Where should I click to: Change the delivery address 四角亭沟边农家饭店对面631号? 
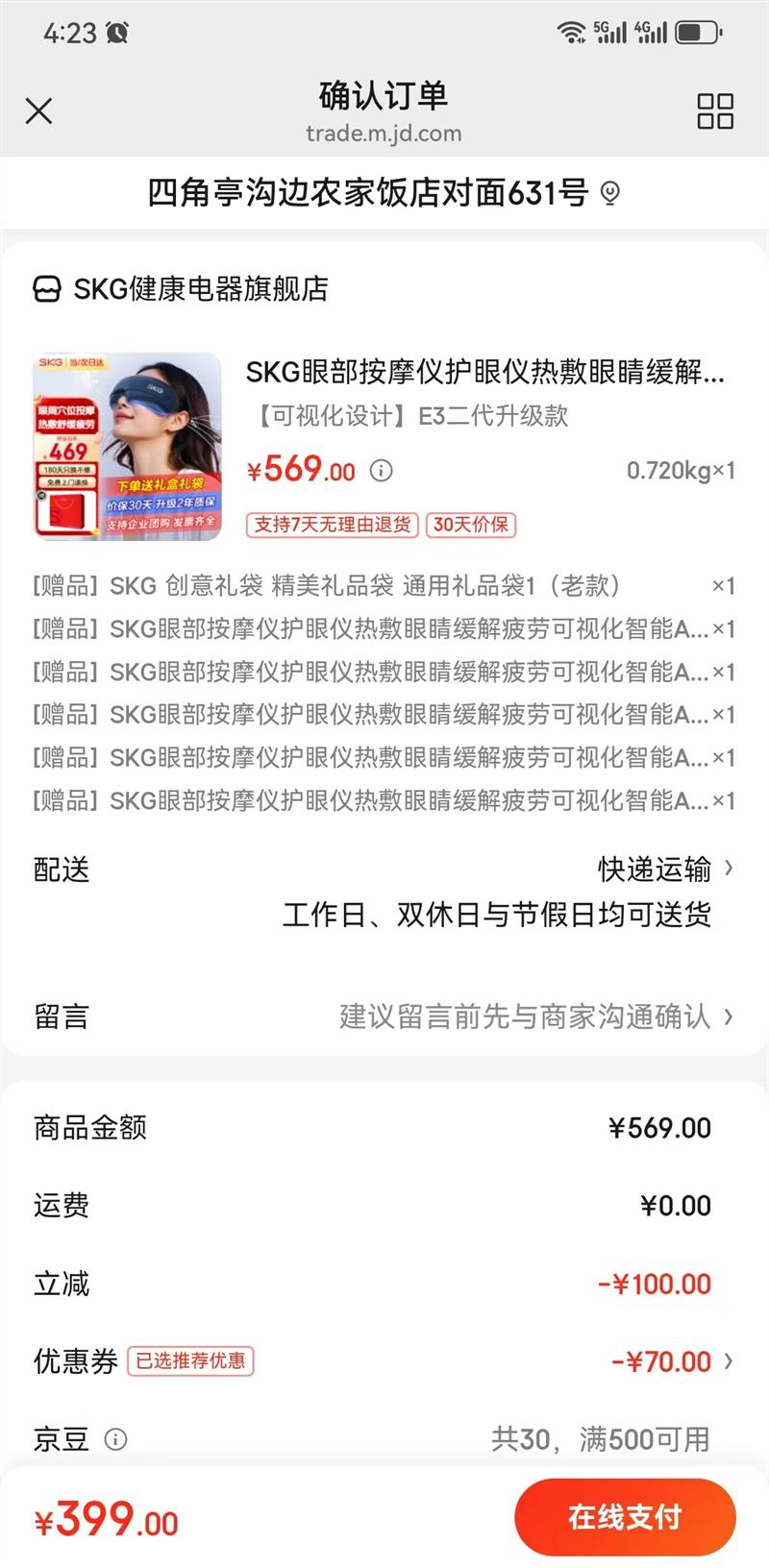(x=383, y=193)
